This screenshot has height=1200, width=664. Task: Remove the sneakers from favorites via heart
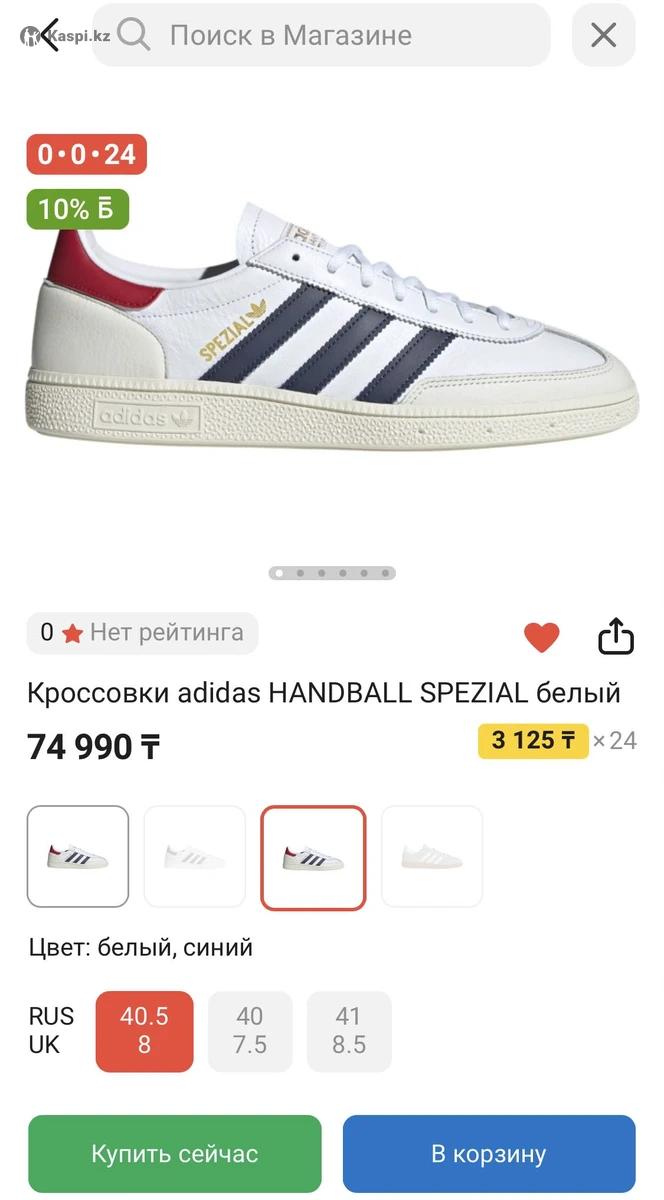[541, 637]
